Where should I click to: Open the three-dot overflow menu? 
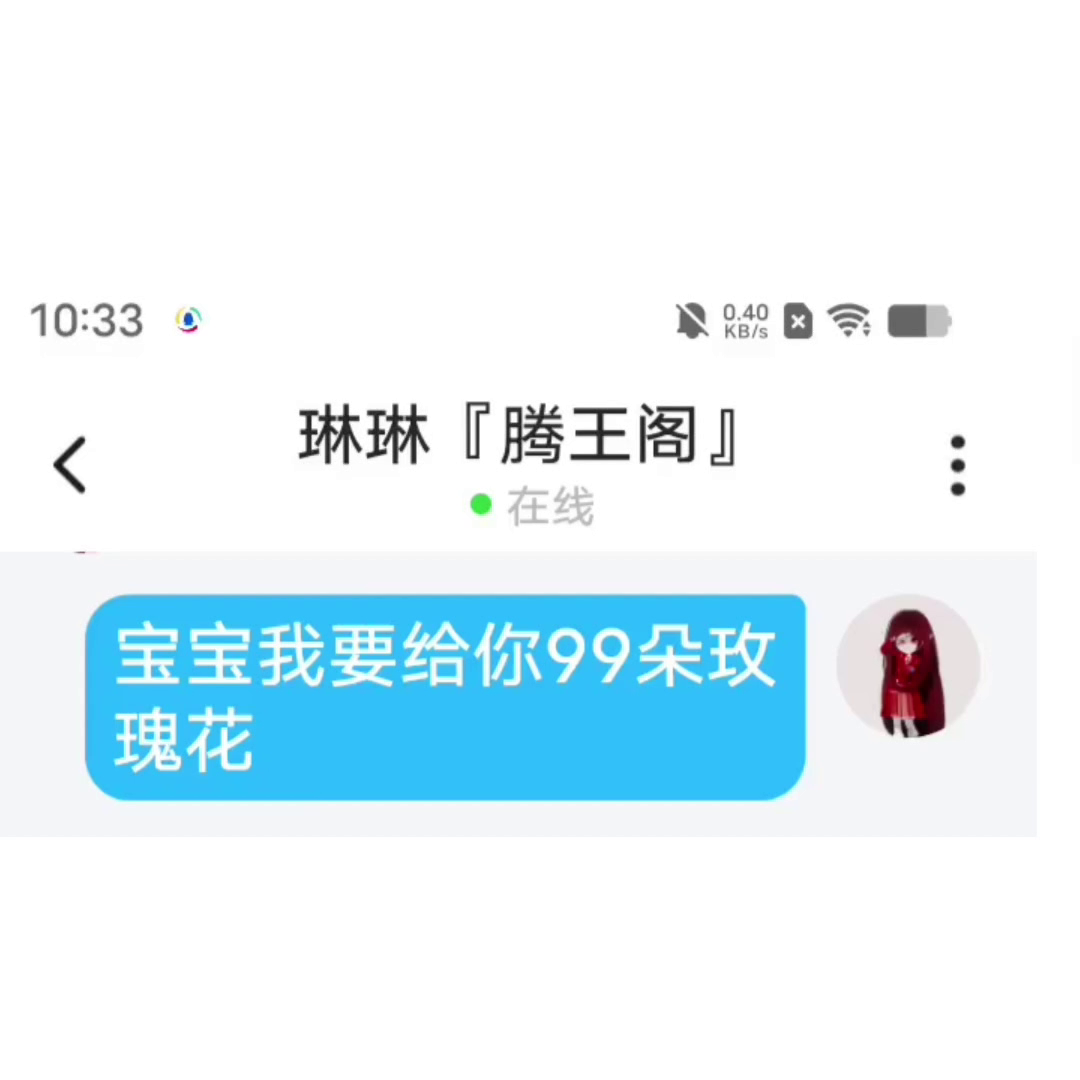(x=957, y=465)
